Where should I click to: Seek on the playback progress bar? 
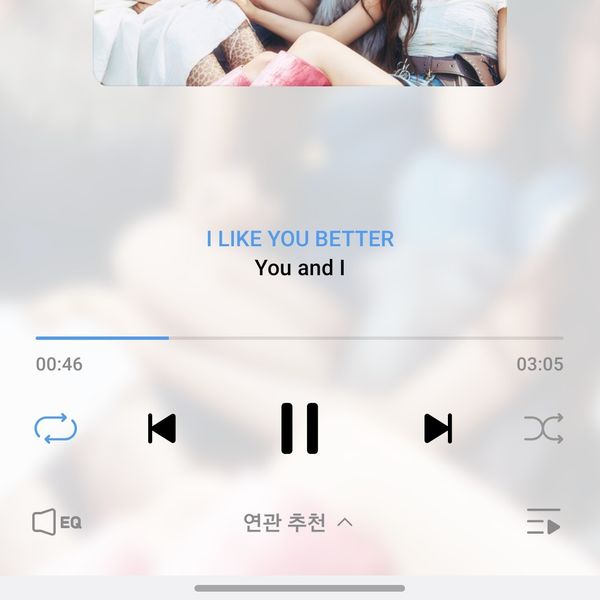tap(300, 338)
